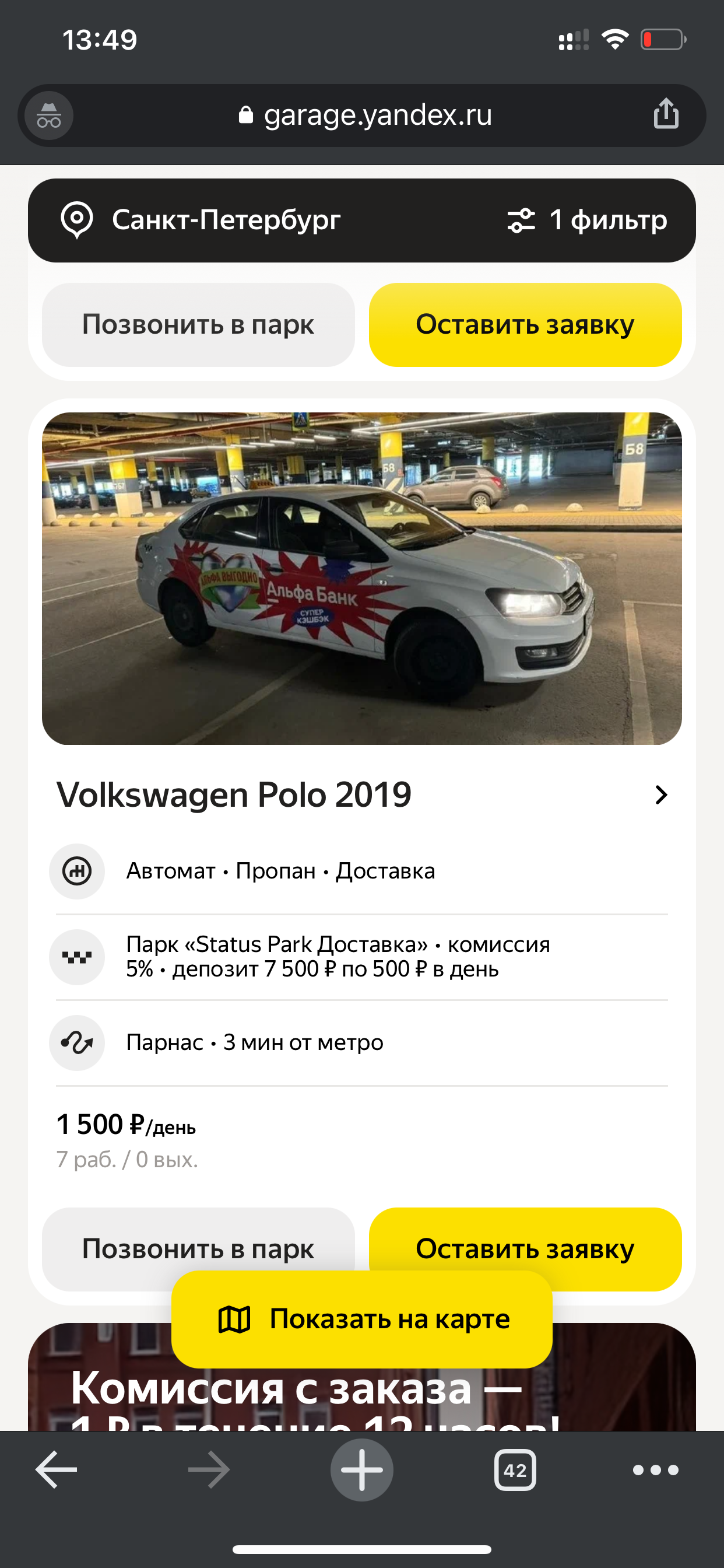This screenshot has width=724, height=1568.
Task: Open the 1 фильтр filter settings
Action: pos(587,220)
